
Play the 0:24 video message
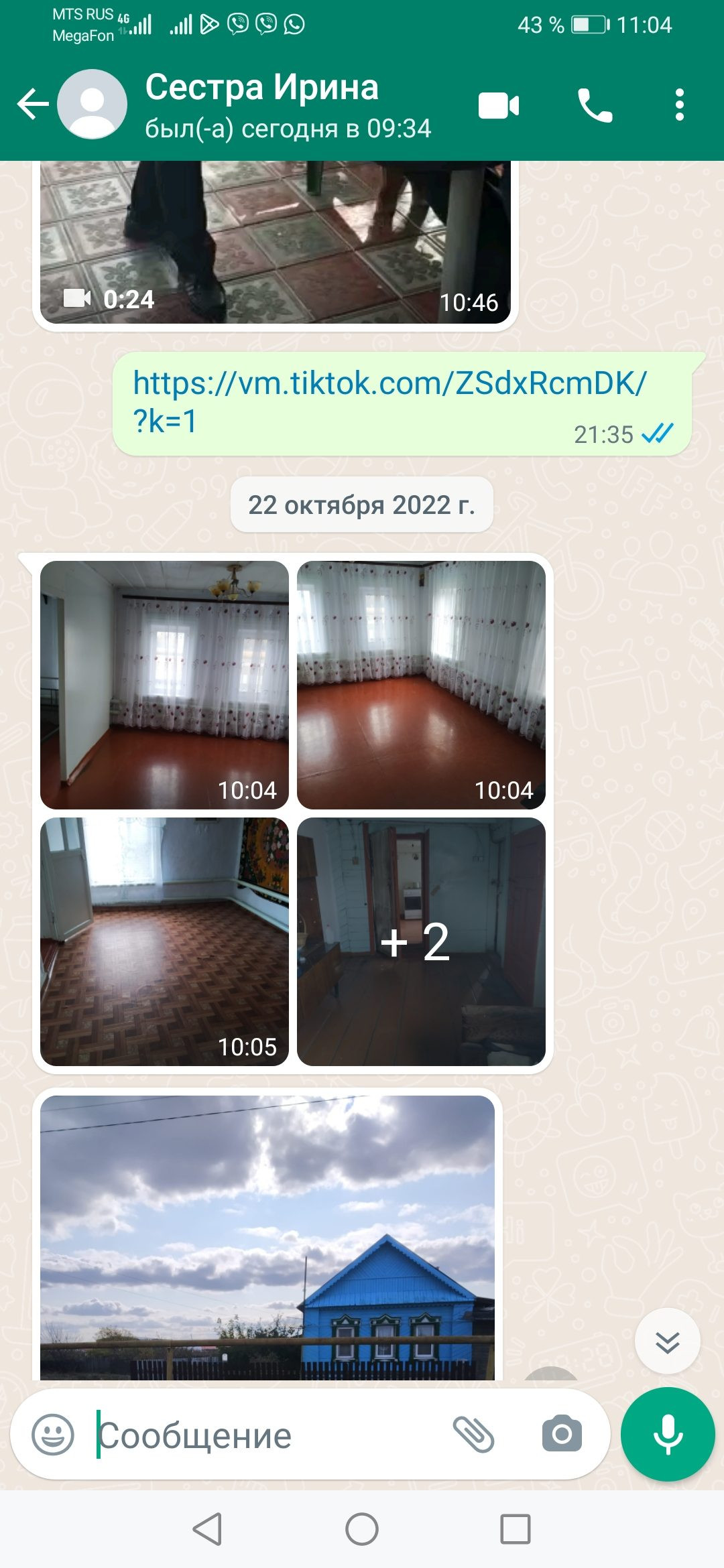point(275,241)
